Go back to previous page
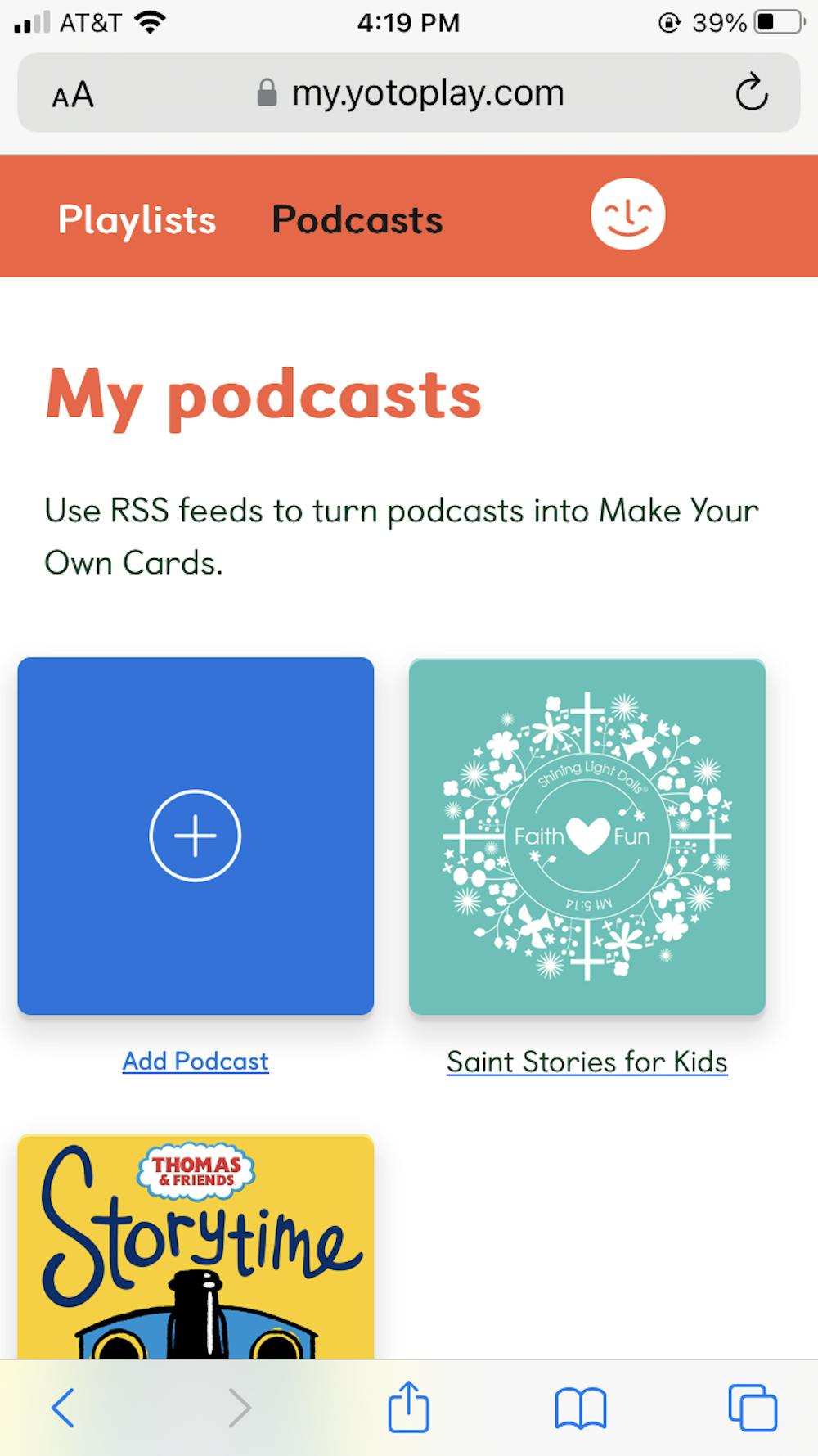This screenshot has width=818, height=1456. click(x=63, y=1408)
